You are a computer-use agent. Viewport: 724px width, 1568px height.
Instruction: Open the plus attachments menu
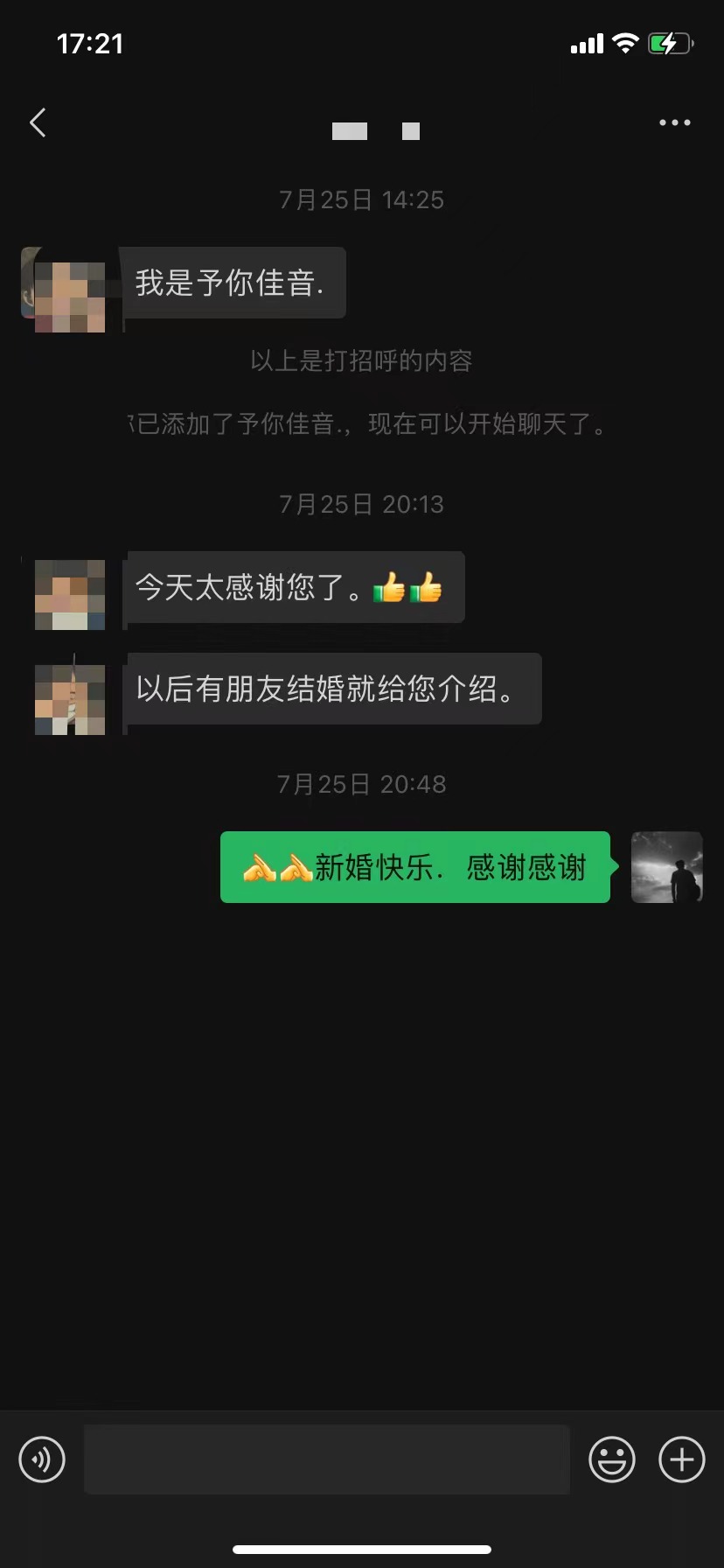pyautogui.click(x=682, y=1459)
